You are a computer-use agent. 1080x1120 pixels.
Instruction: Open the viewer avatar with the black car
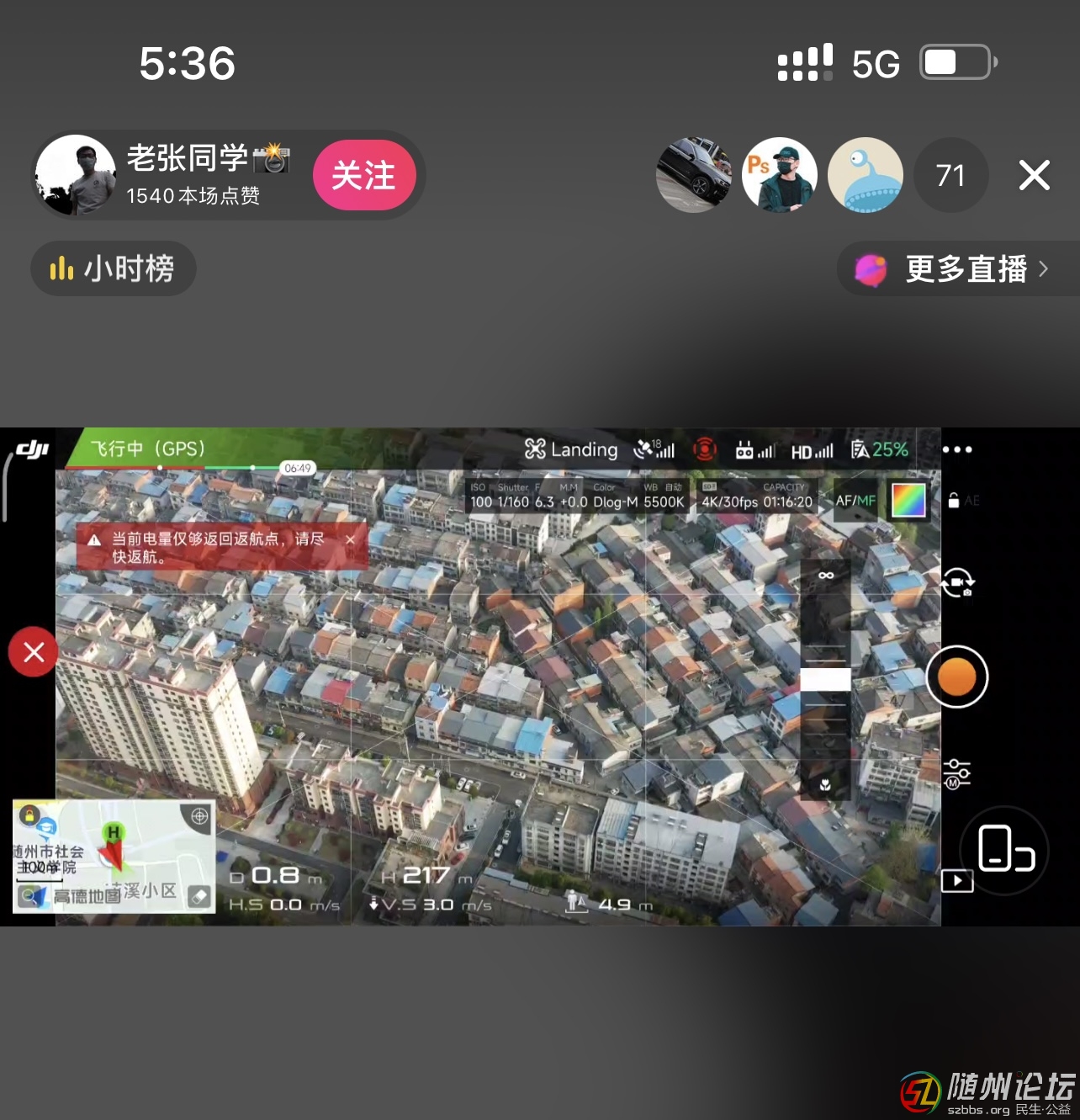point(694,176)
